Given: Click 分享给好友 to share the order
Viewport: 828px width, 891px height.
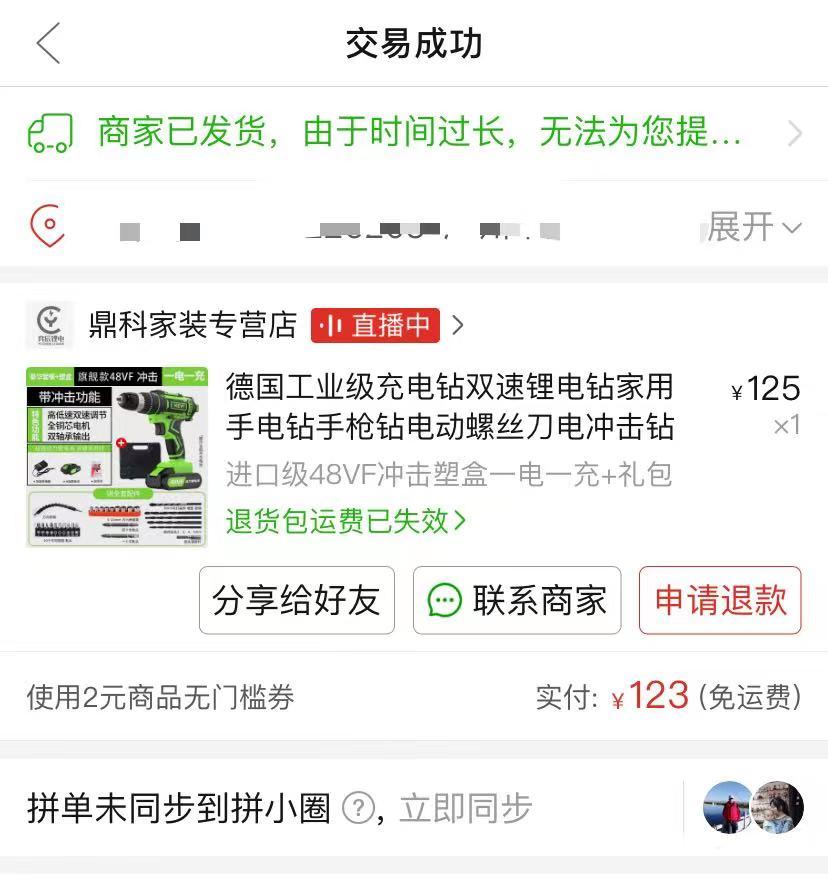Looking at the screenshot, I should click(x=296, y=600).
